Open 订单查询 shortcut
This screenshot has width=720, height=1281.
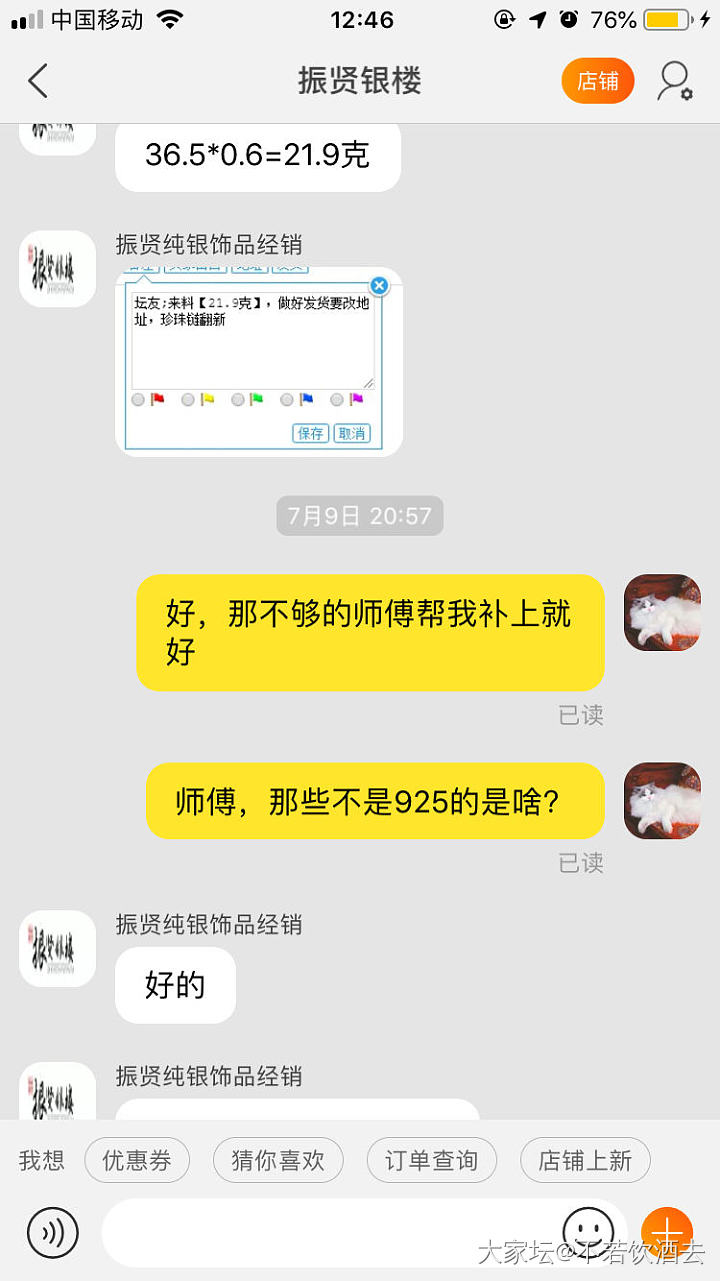pyautogui.click(x=431, y=1160)
